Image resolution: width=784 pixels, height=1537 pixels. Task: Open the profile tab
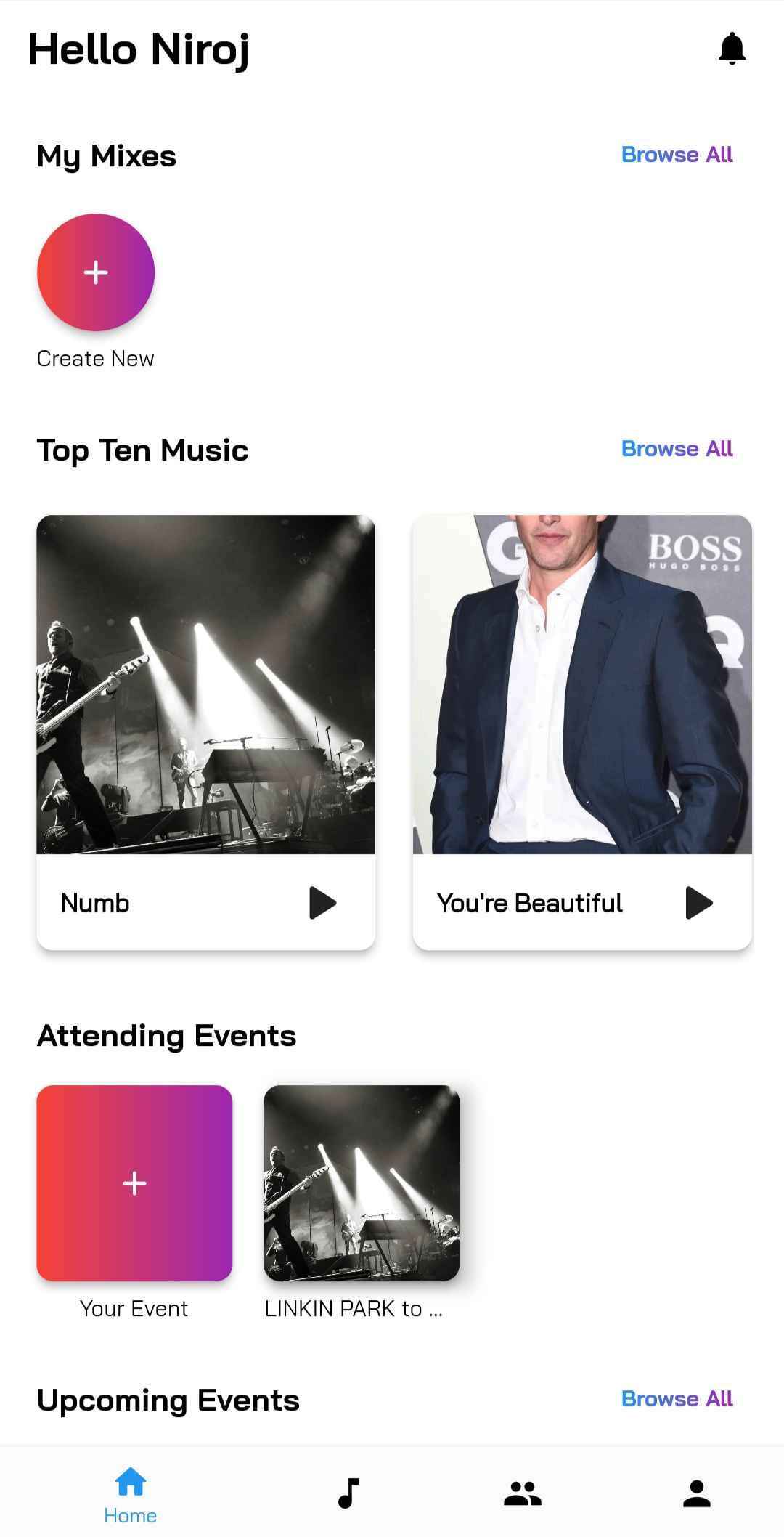(697, 1493)
